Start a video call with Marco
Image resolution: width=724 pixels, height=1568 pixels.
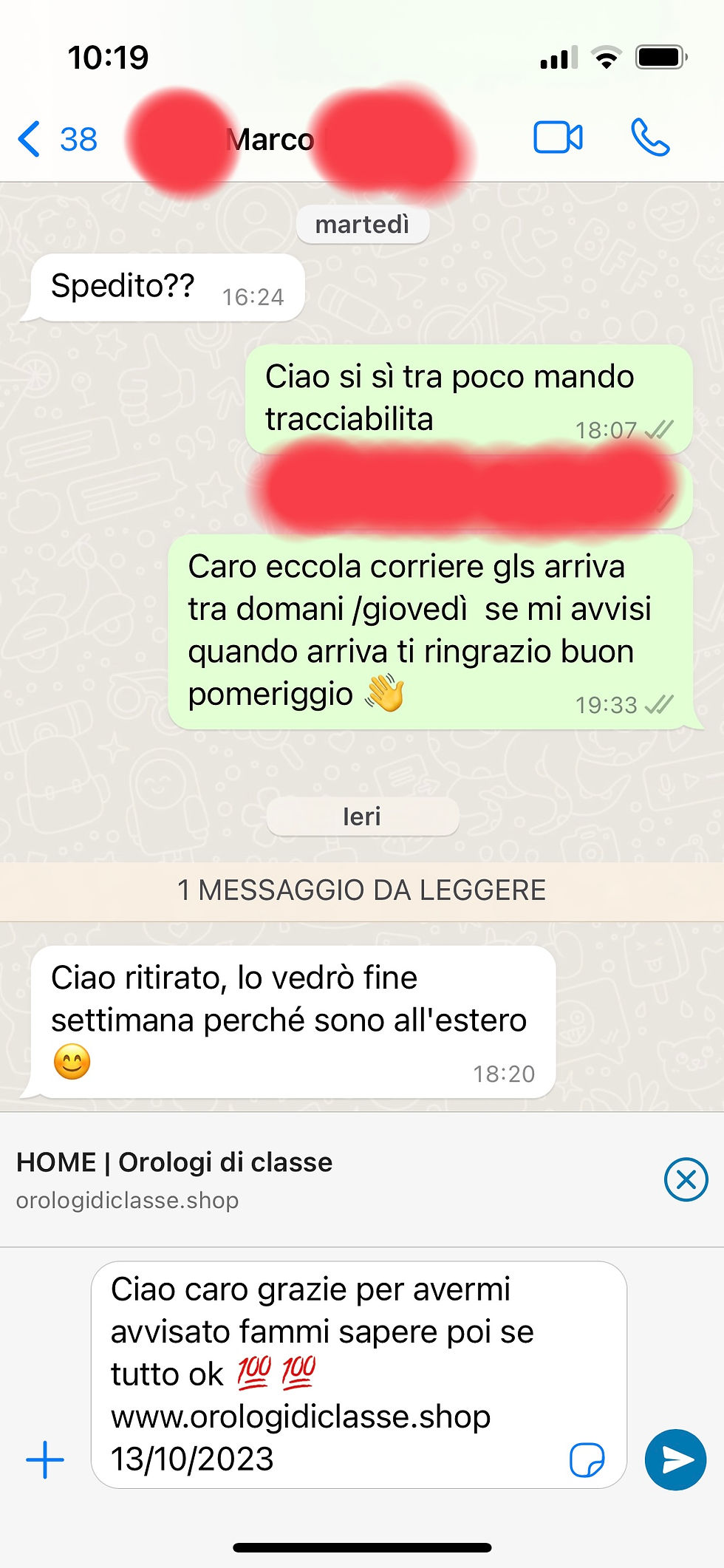[558, 137]
